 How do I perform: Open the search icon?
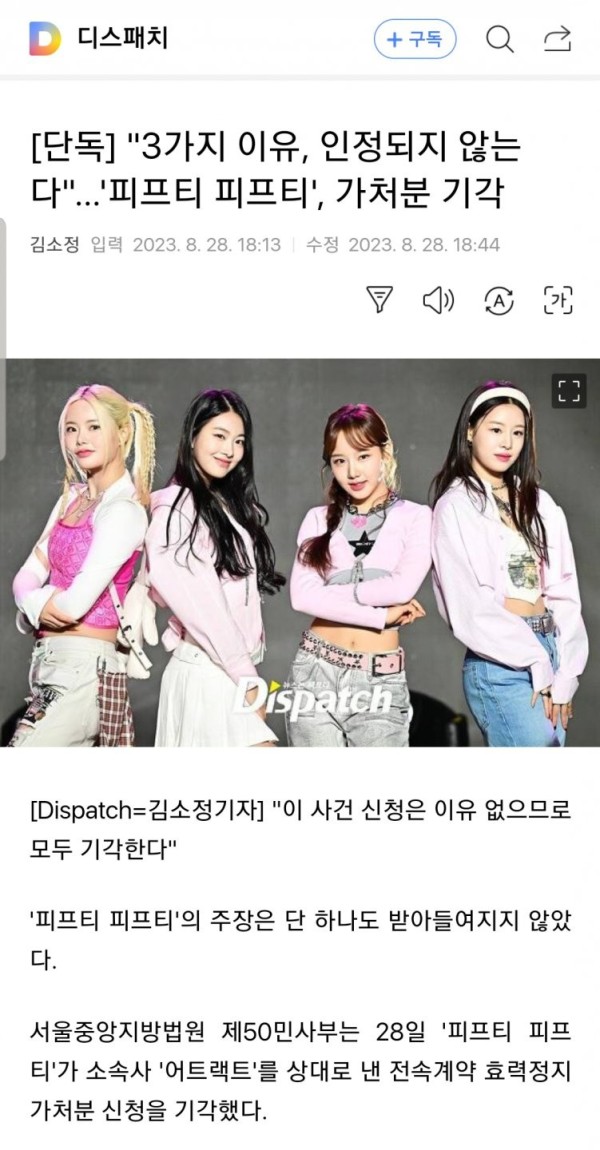click(499, 39)
